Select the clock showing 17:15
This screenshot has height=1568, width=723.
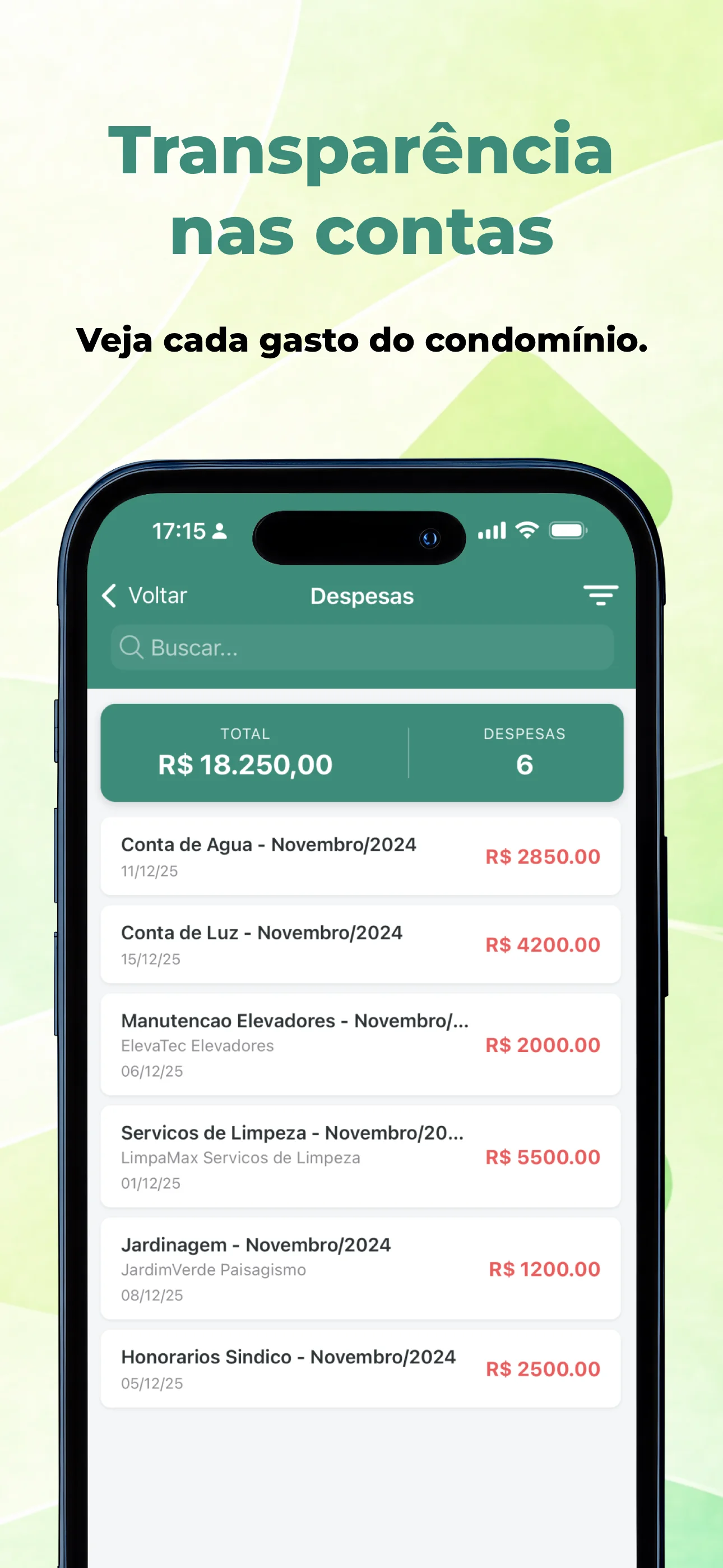click(x=178, y=532)
